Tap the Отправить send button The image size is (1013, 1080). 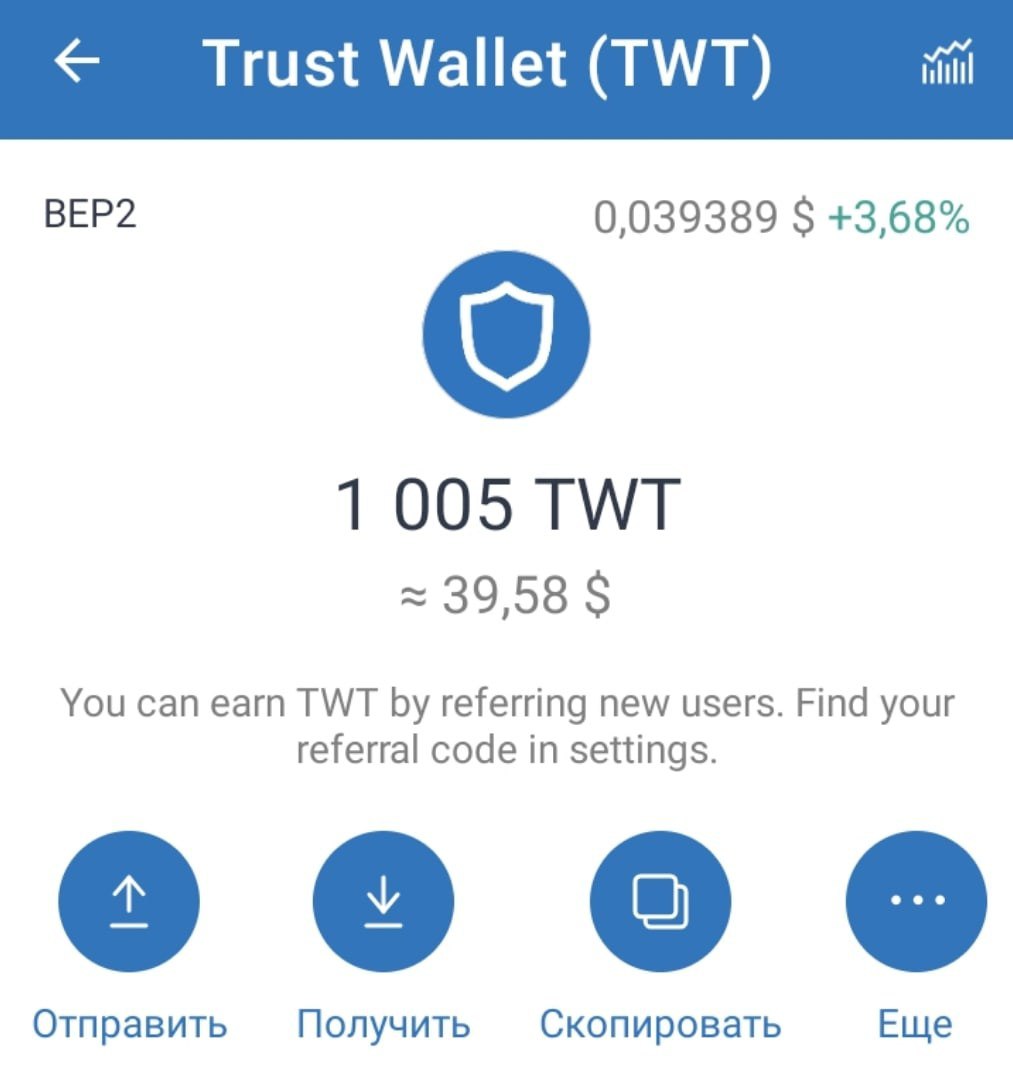129,900
